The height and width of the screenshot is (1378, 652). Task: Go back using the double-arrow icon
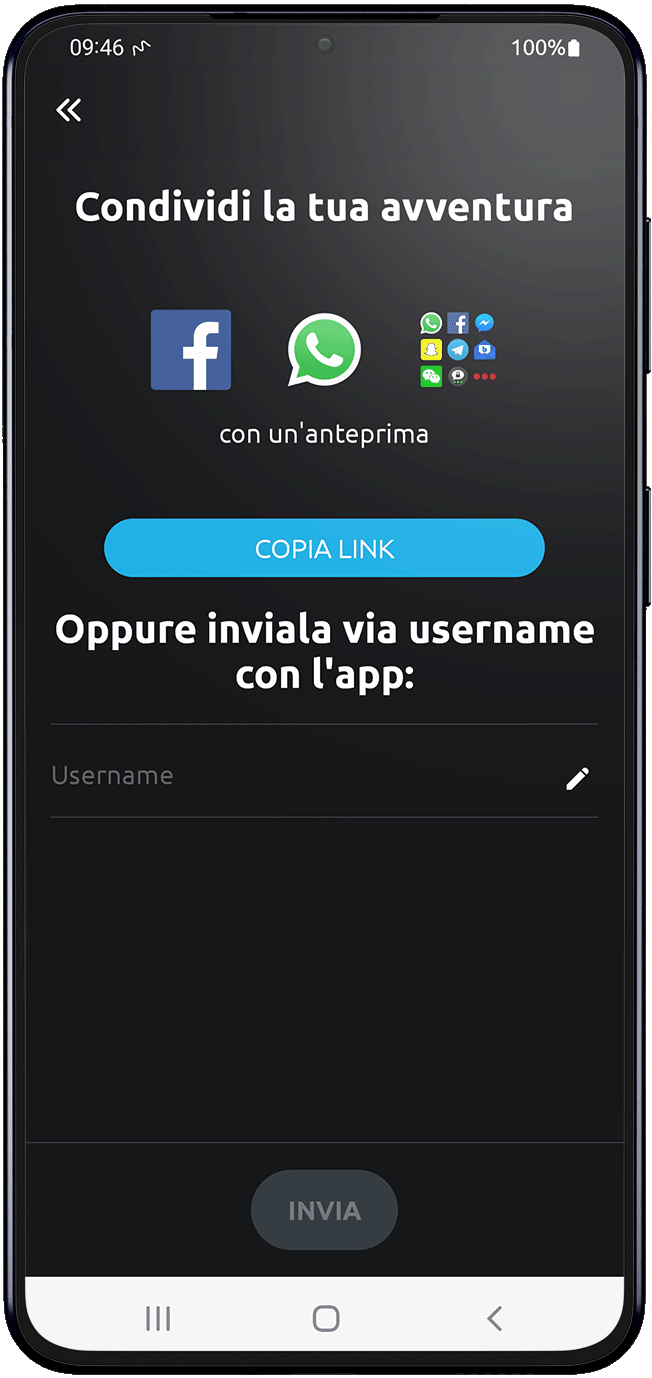click(x=69, y=110)
